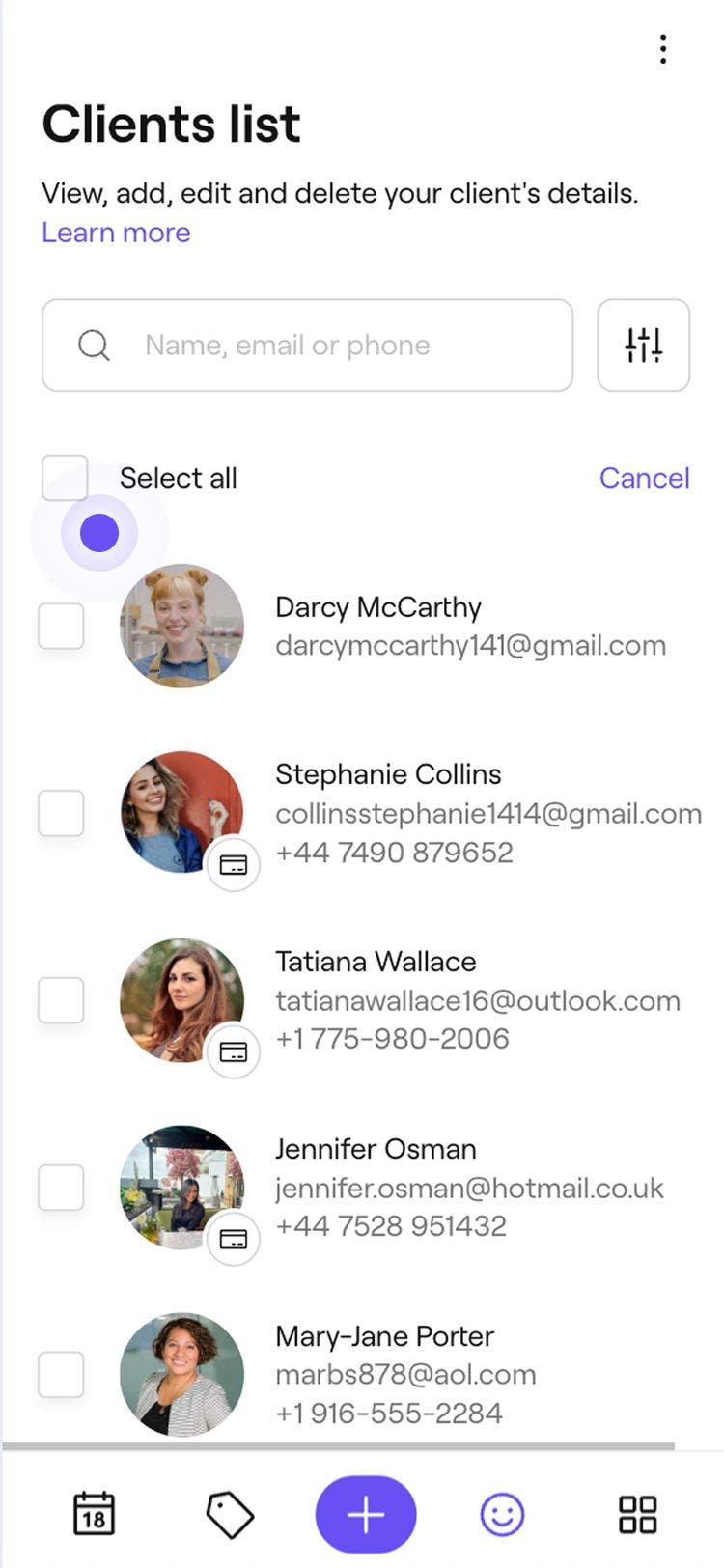Mark Jennifer Osman's checkbox
Viewport: 724px width, 1568px height.
[x=61, y=1187]
